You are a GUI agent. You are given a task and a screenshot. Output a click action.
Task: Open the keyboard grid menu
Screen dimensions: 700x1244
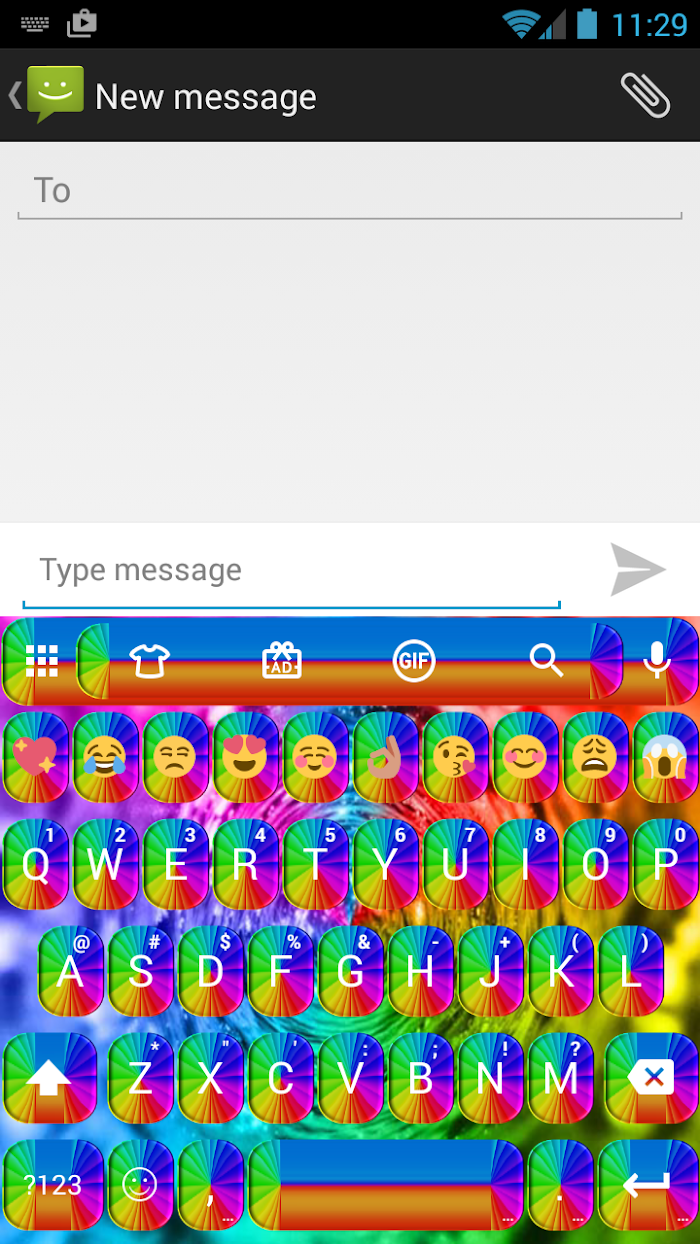(x=41, y=660)
